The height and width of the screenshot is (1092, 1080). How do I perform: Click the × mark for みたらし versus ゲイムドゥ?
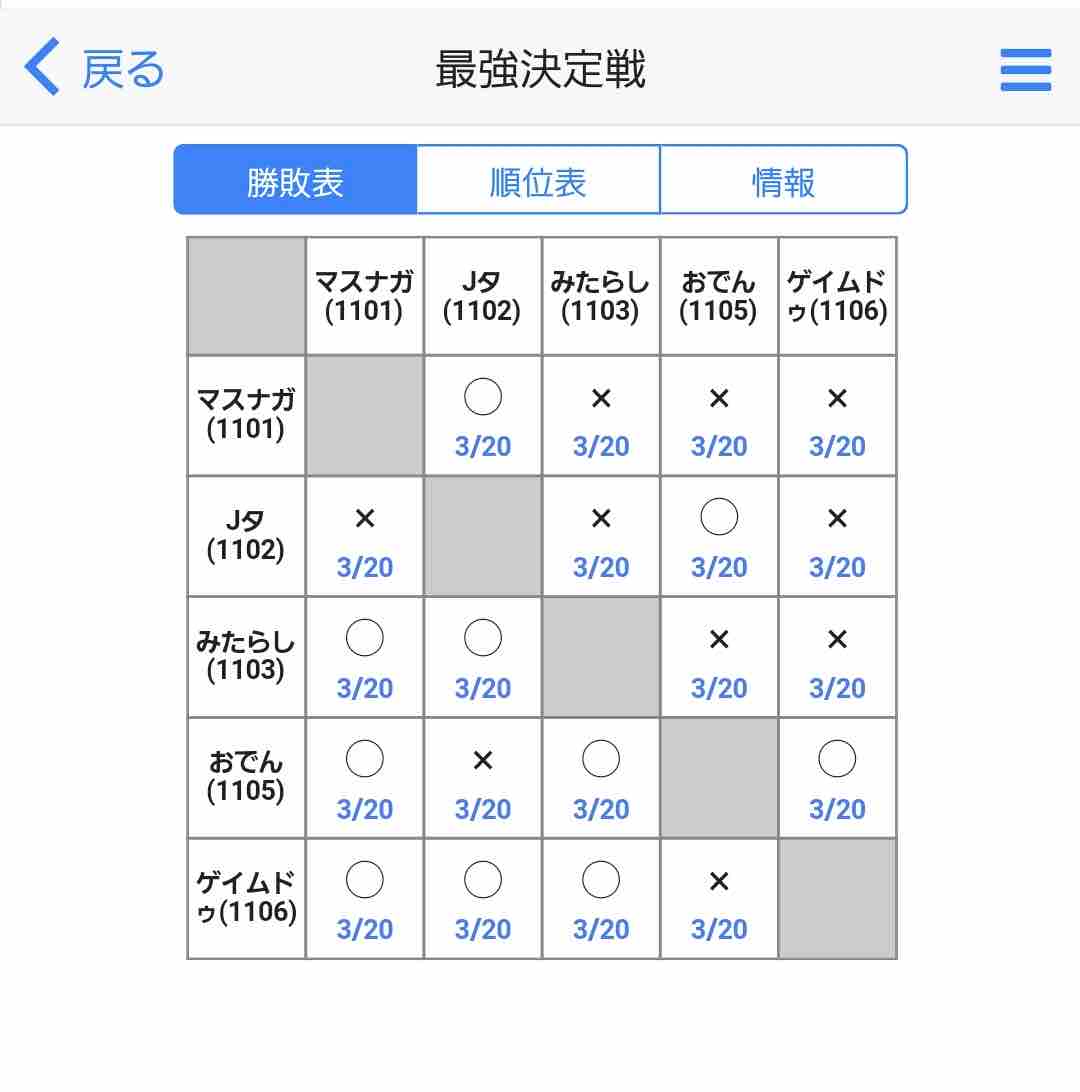pos(837,638)
